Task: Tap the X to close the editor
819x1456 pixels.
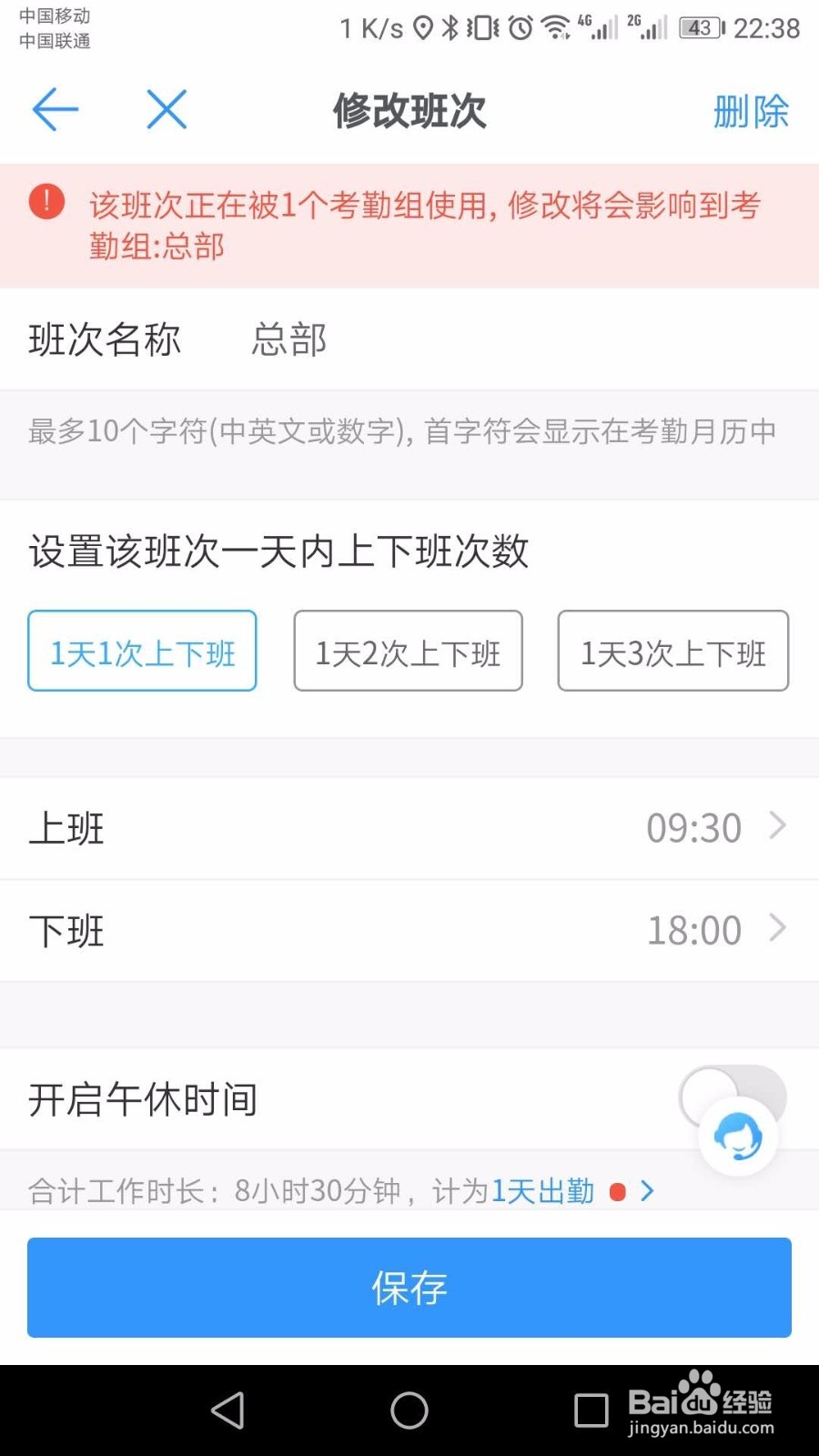Action: (166, 109)
